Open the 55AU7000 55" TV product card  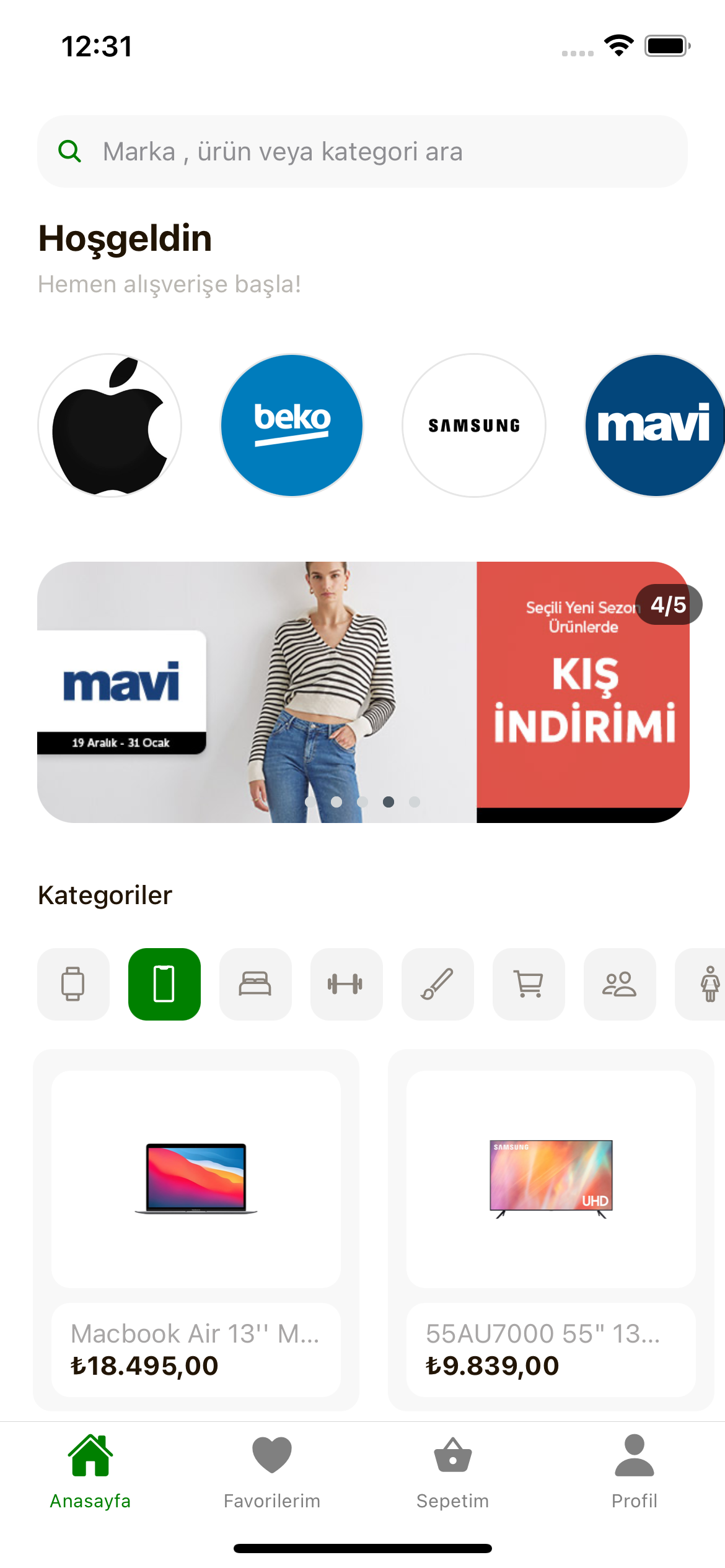point(551,1229)
